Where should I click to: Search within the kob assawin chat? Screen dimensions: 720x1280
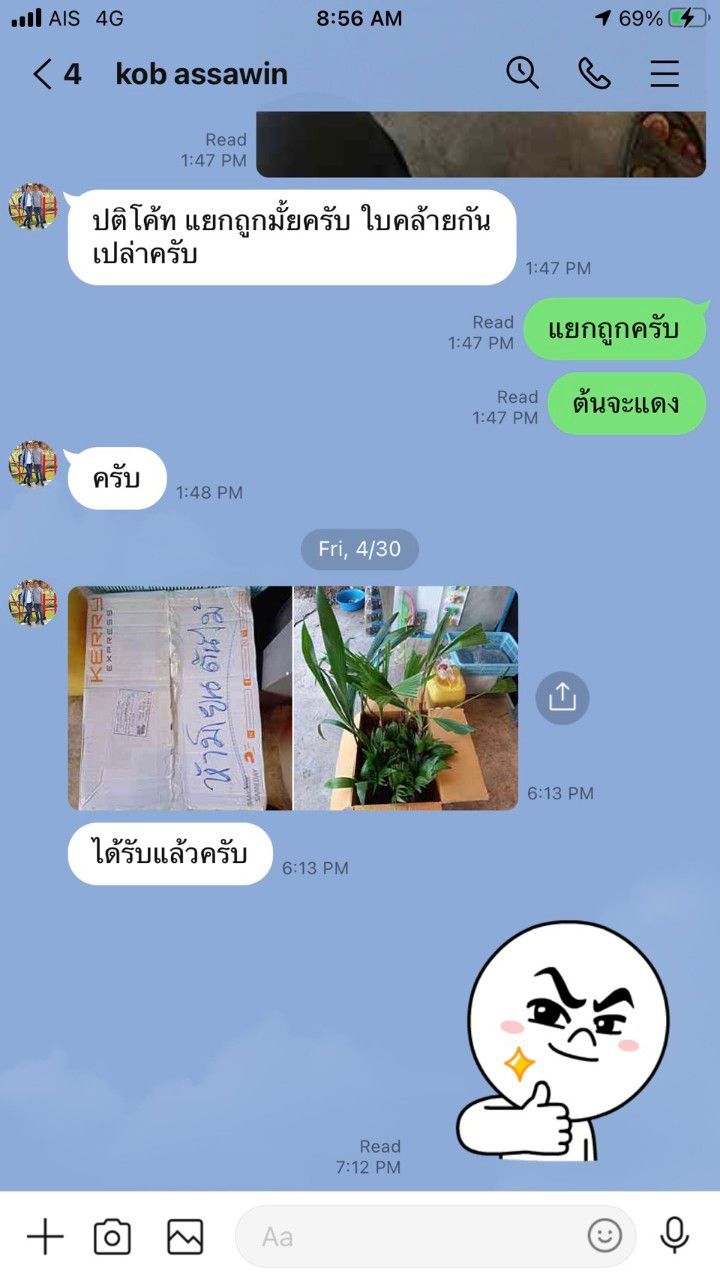[x=522, y=73]
